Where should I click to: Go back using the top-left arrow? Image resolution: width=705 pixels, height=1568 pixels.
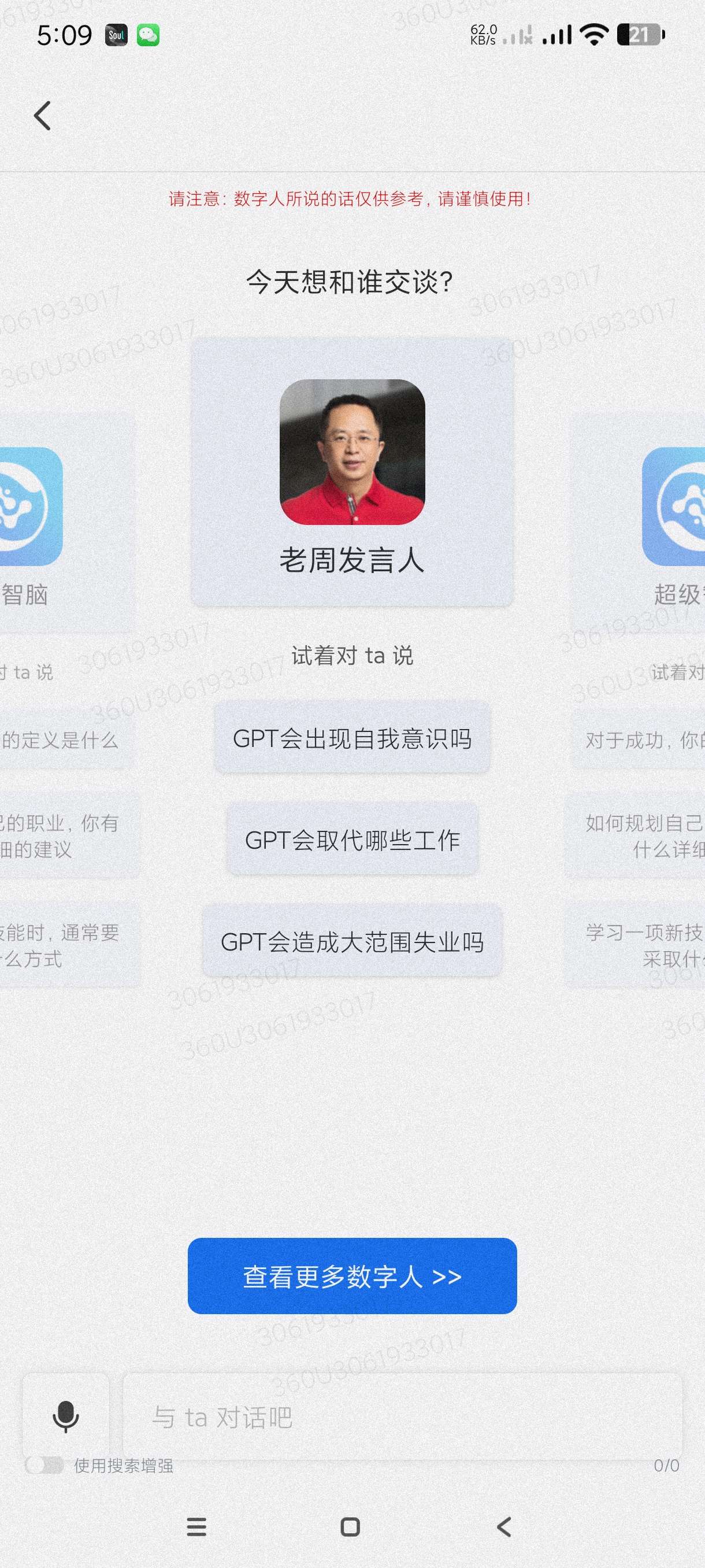pyautogui.click(x=42, y=116)
